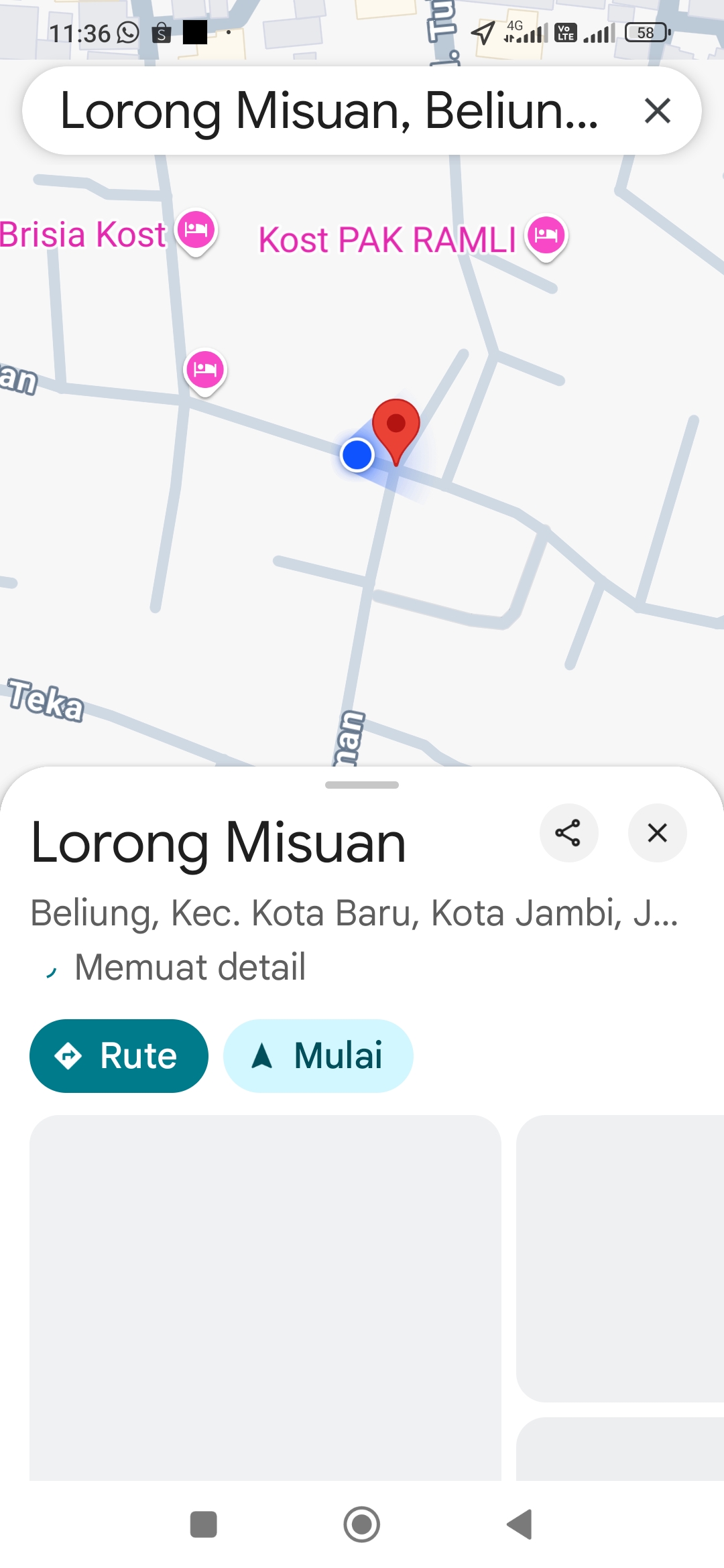The width and height of the screenshot is (724, 1568).
Task: Go back with the system back button
Action: pyautogui.click(x=520, y=1524)
